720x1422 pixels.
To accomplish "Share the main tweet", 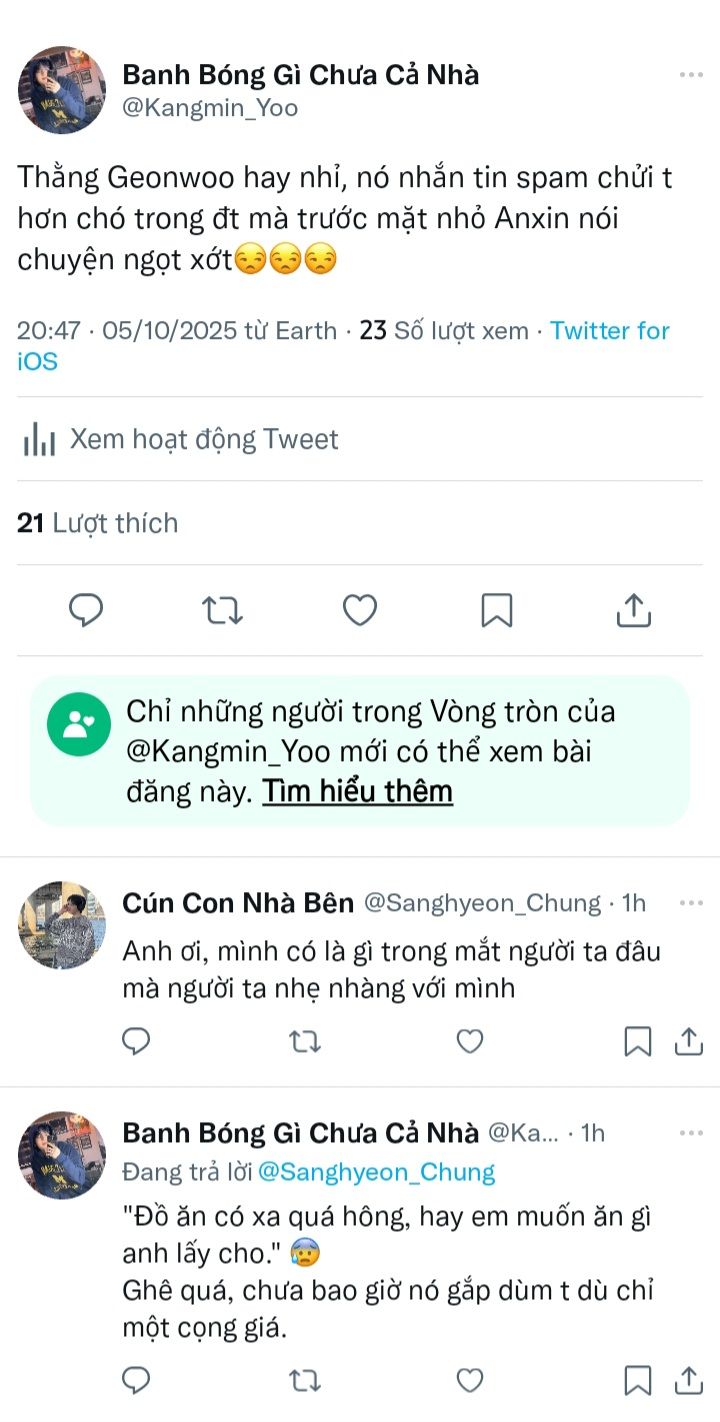I will click(634, 610).
